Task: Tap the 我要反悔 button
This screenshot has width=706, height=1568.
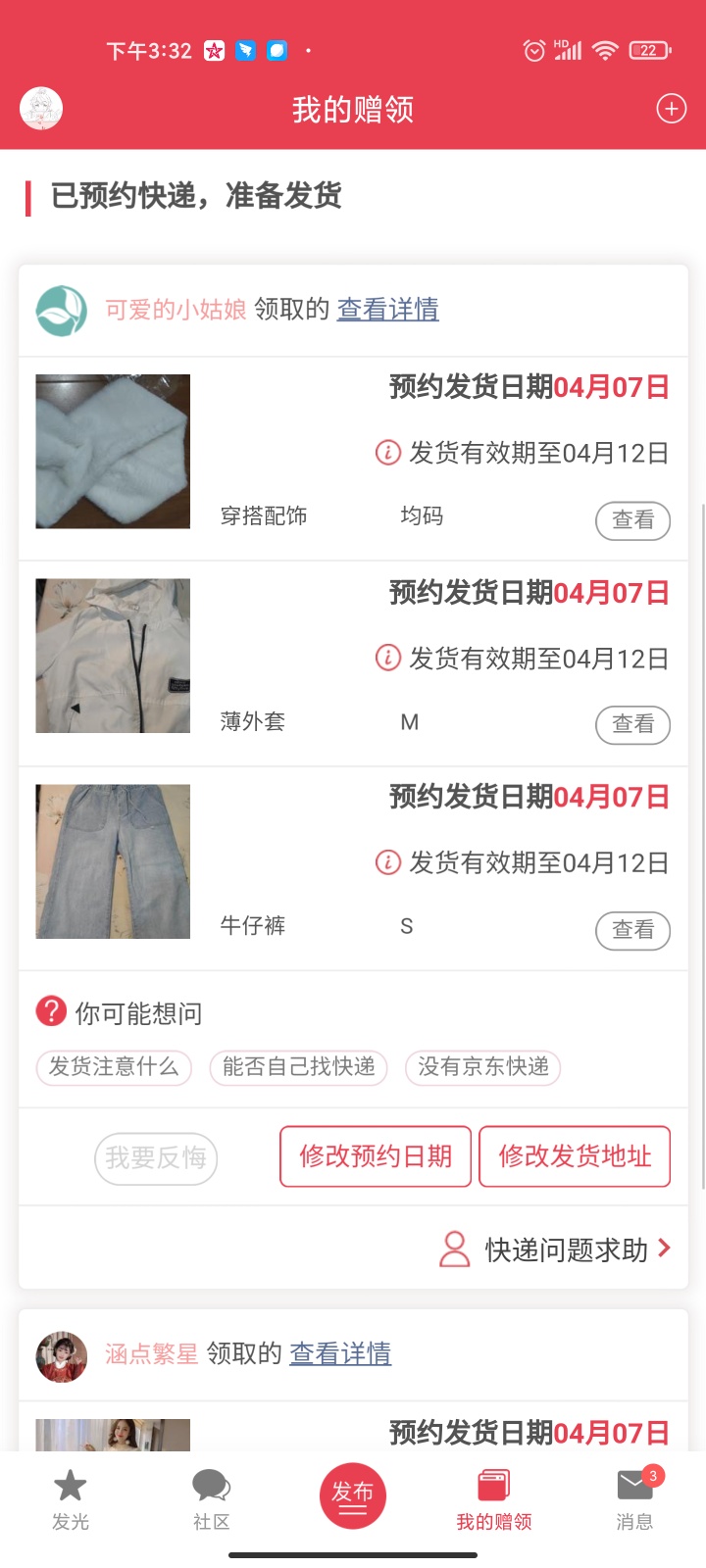Action: tap(156, 1158)
